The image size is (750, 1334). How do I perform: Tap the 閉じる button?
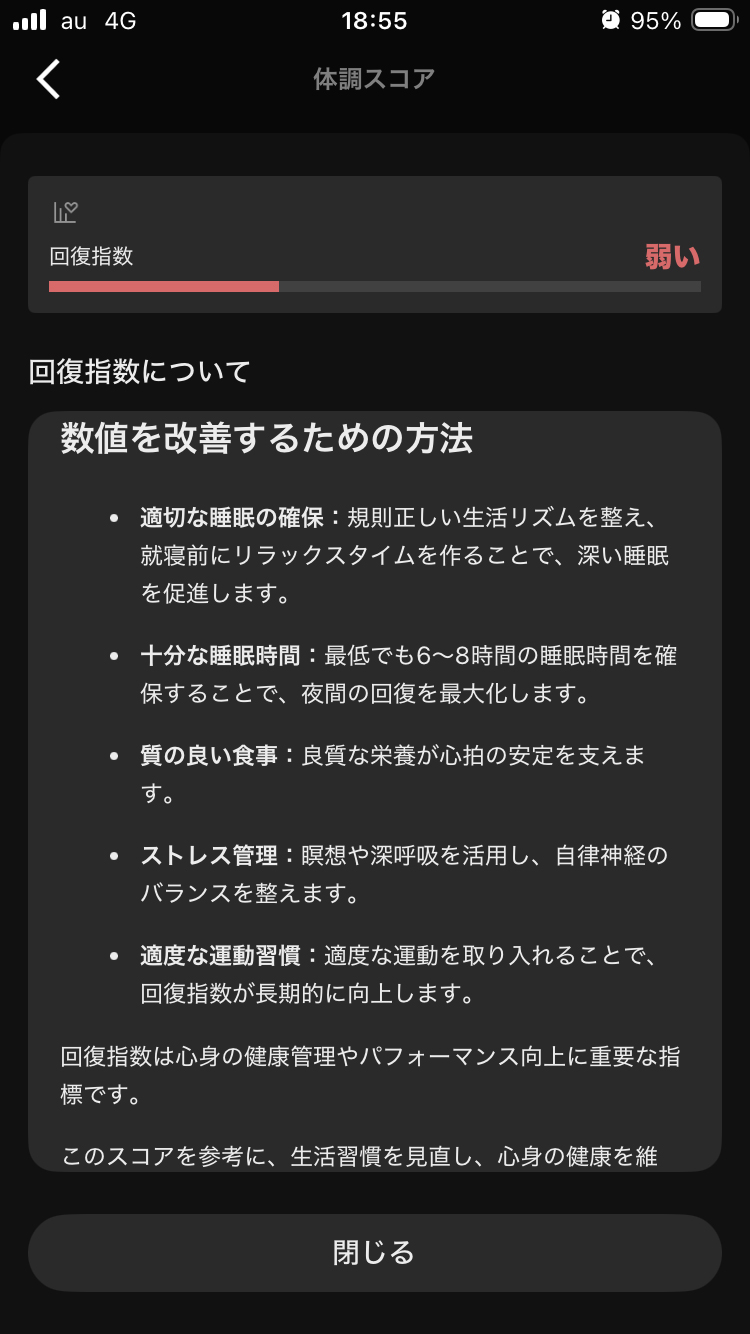pos(374,1253)
